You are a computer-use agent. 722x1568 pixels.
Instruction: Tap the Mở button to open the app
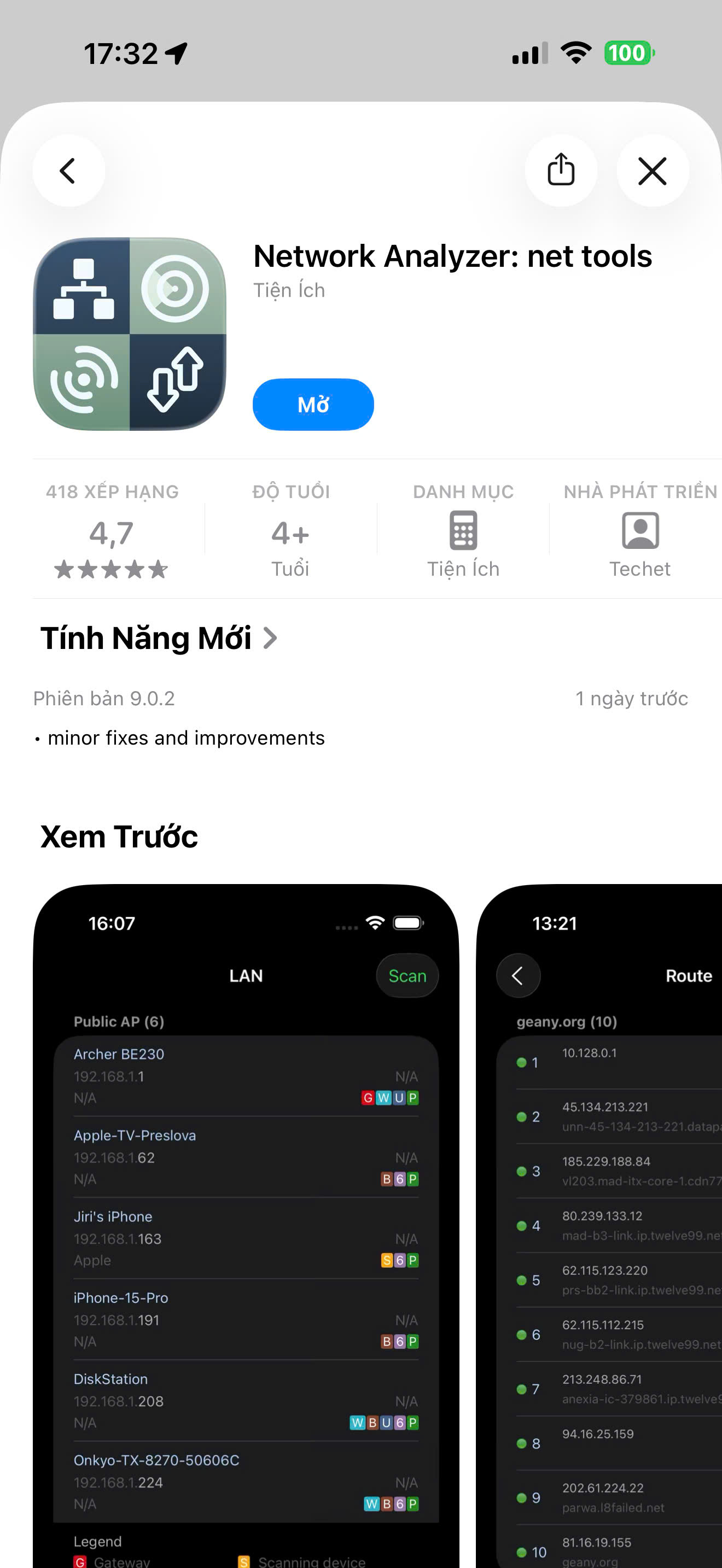point(313,403)
